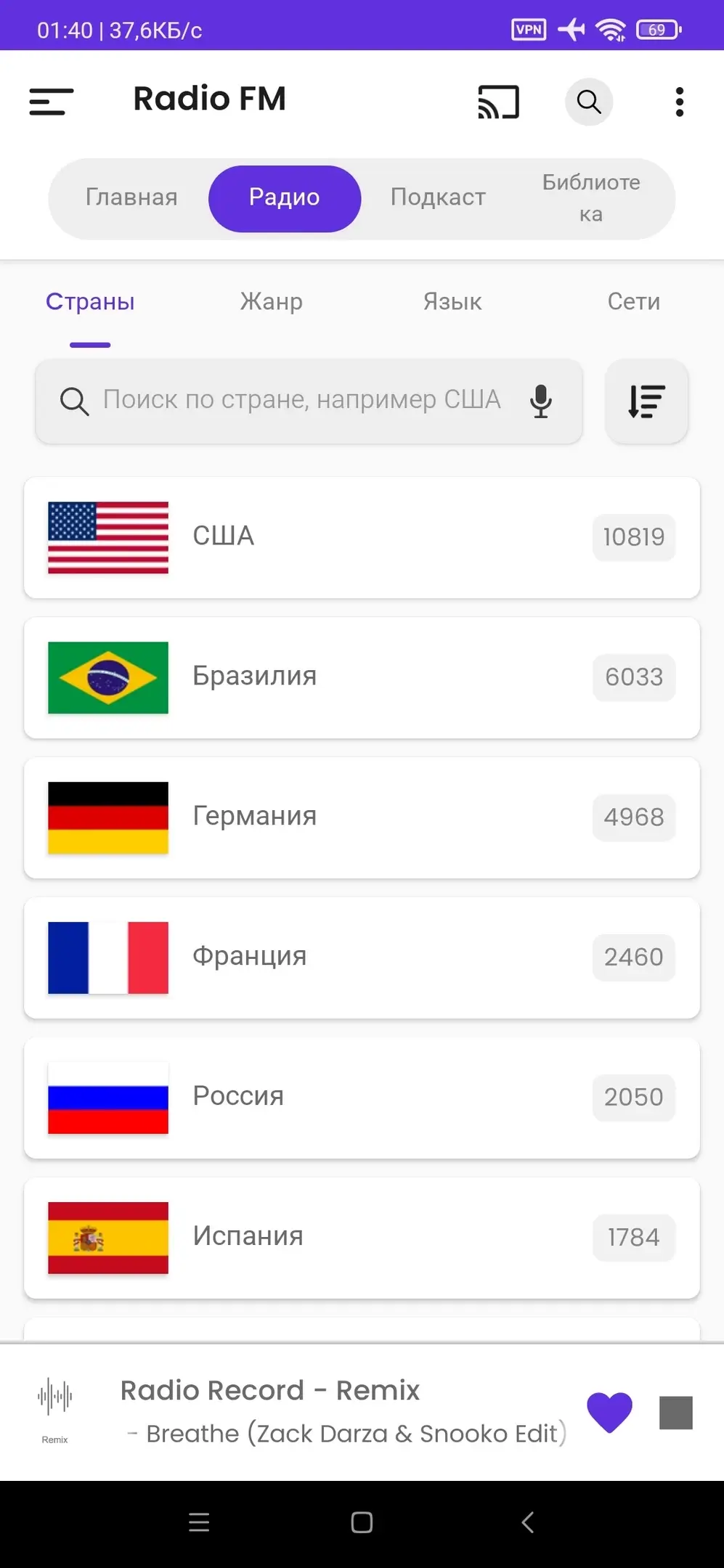Open the Библиотека tab

590,197
